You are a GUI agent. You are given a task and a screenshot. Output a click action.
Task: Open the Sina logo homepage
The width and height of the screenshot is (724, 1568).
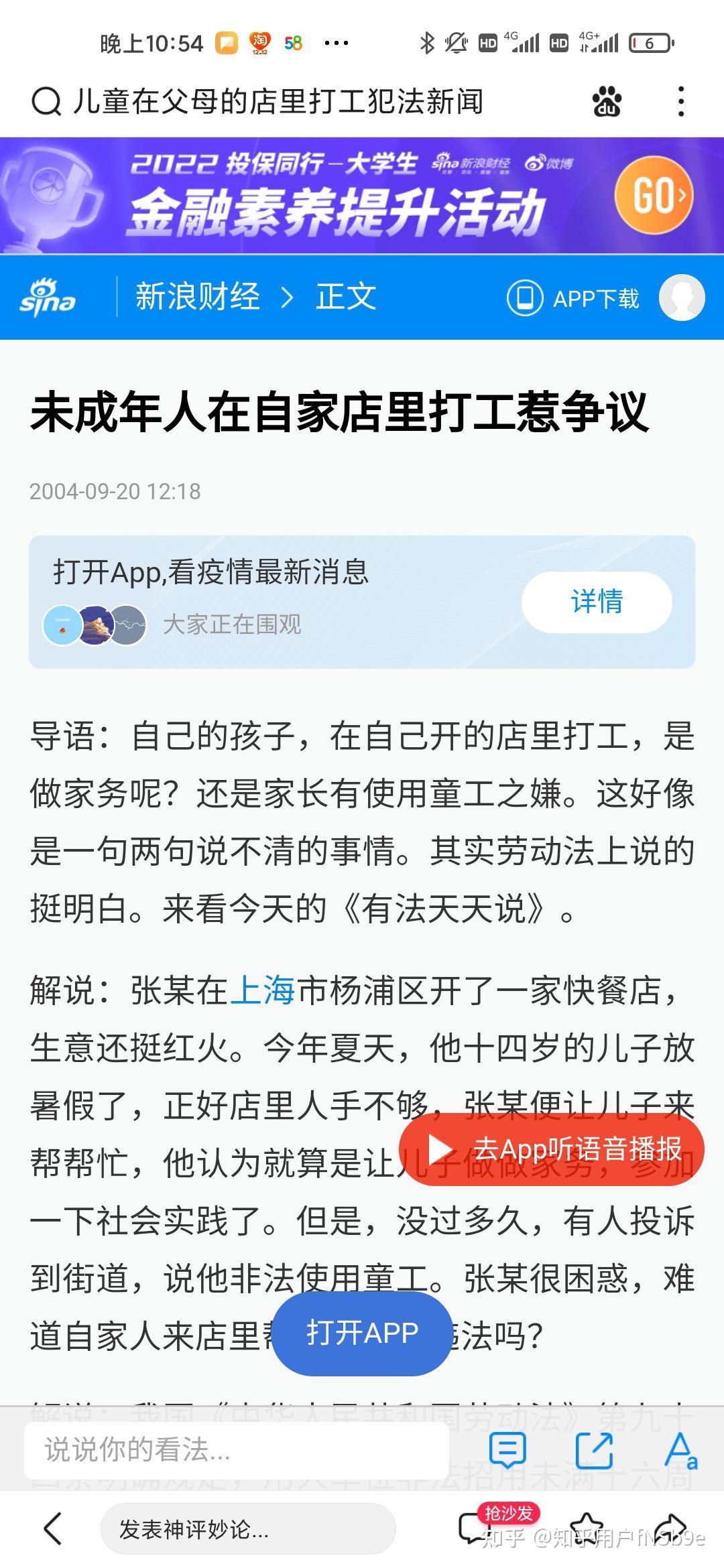coord(47,298)
